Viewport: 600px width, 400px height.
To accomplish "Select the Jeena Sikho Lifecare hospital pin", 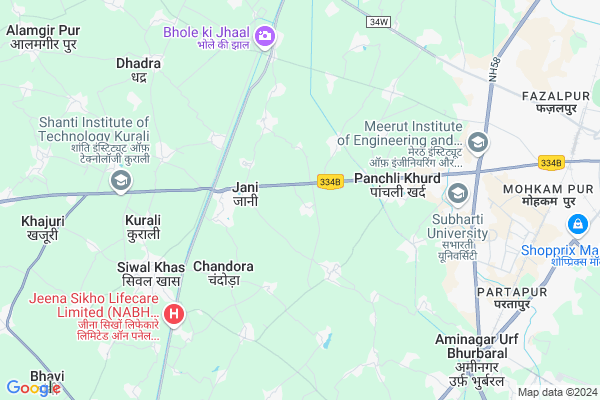I will 174,315.
